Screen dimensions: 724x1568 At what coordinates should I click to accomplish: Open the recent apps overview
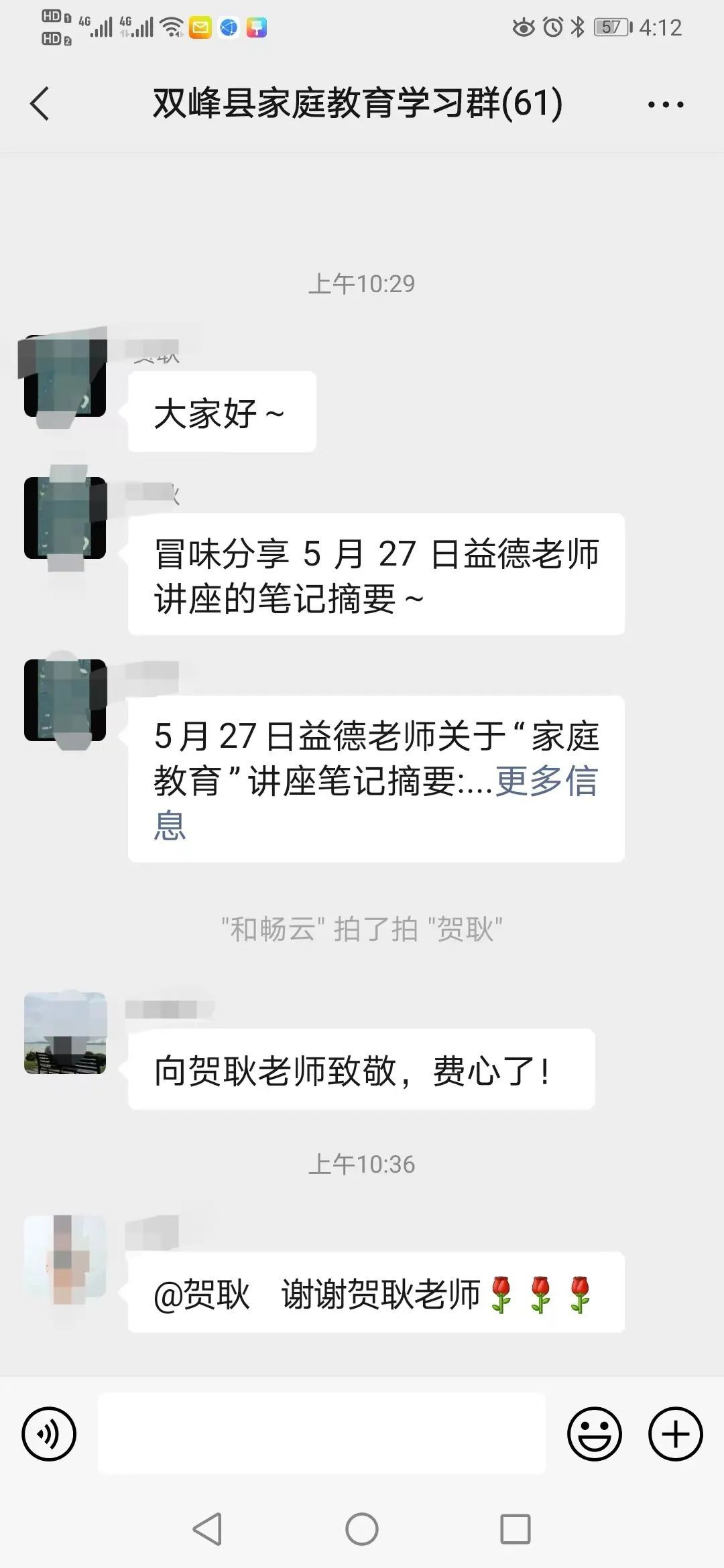[515, 1529]
